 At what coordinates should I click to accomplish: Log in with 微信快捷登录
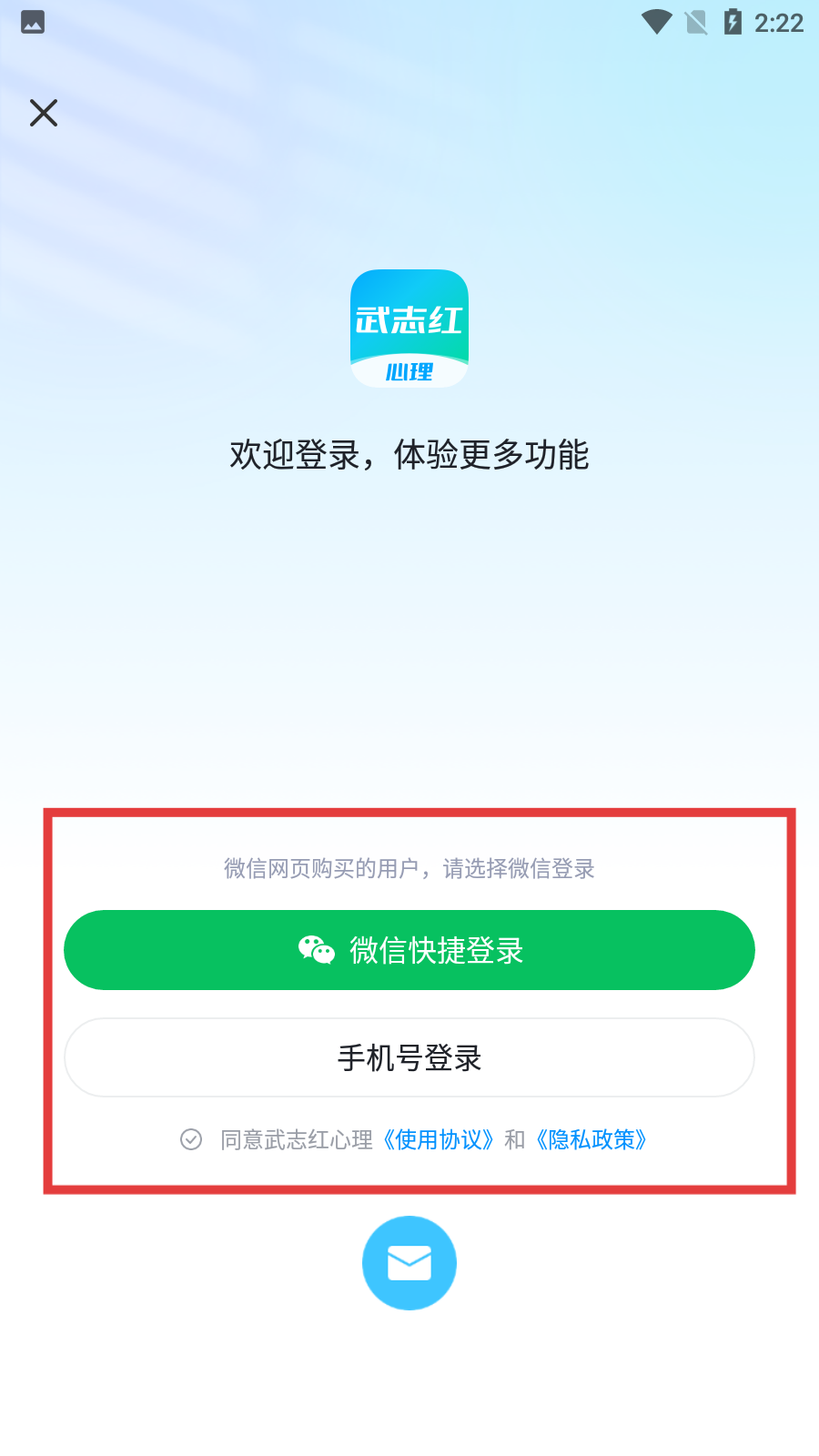pyautogui.click(x=409, y=950)
